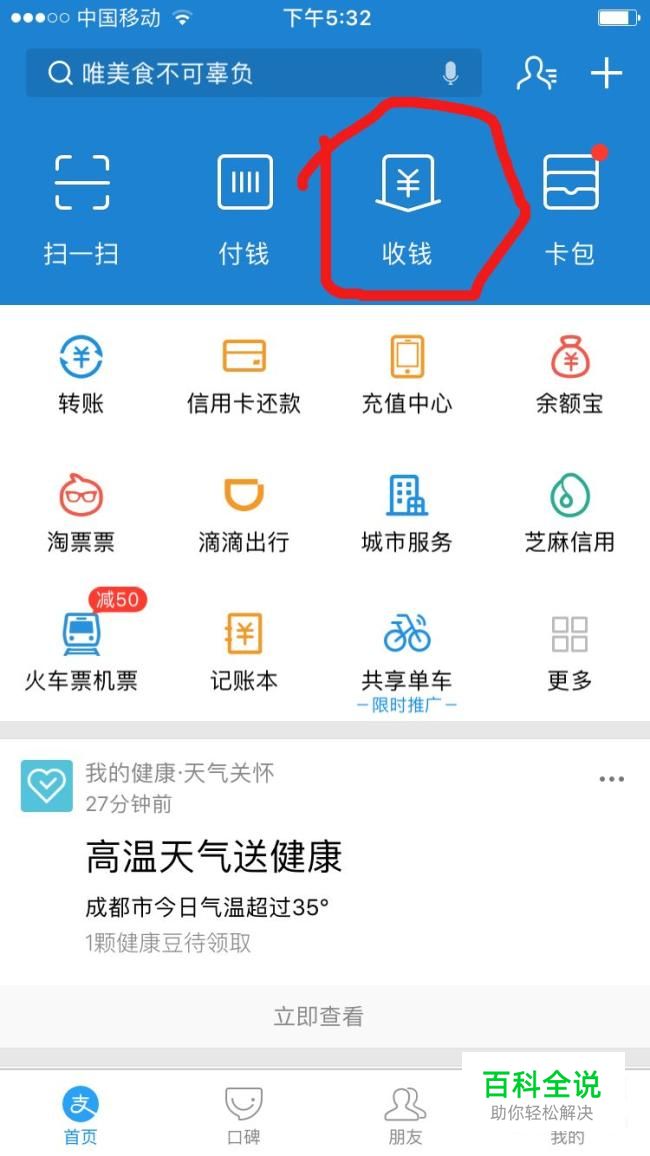
Task: Tap the search bar at the top
Action: click(x=254, y=73)
